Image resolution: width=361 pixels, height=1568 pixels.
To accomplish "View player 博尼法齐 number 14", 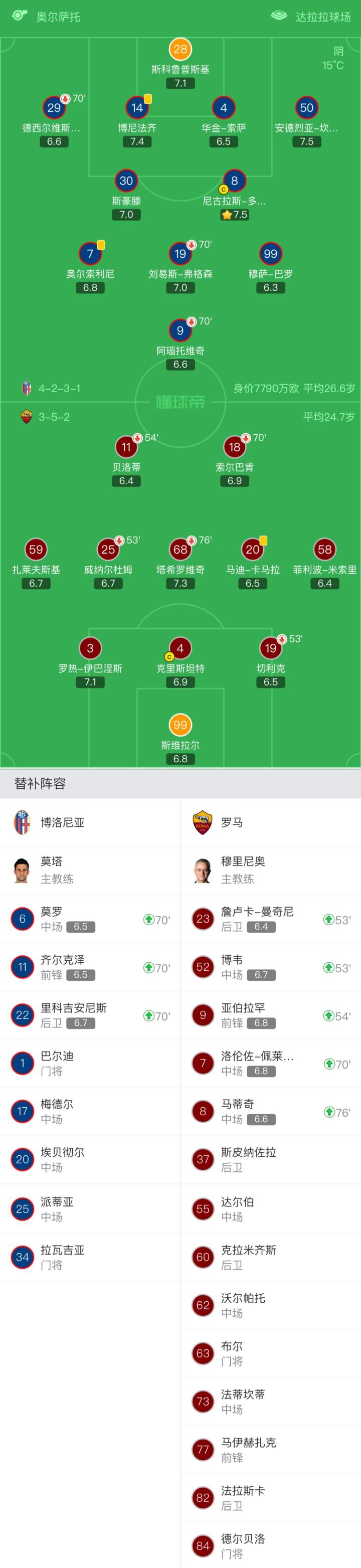I will tap(137, 108).
